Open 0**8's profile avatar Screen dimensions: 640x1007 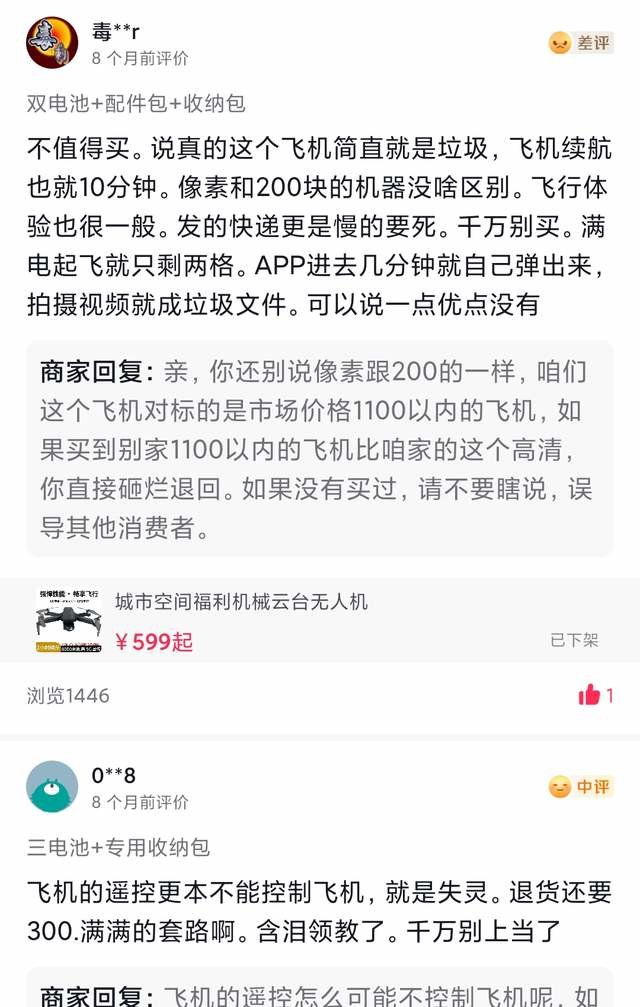tap(52, 786)
